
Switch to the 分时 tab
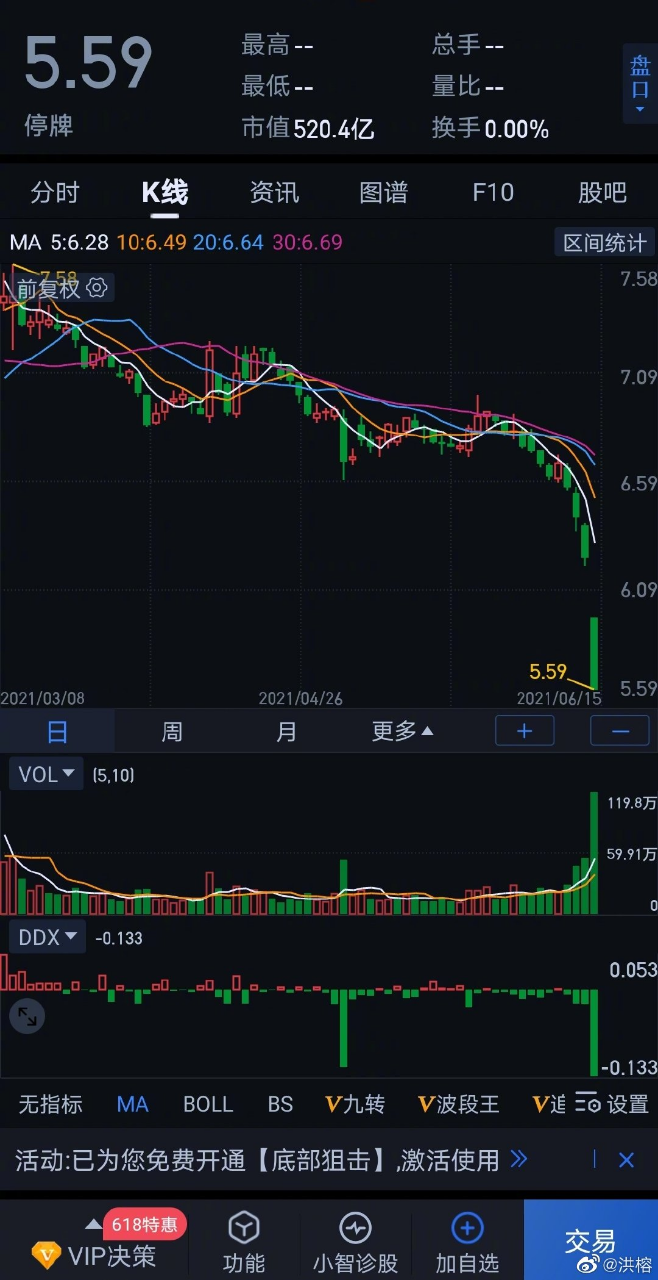click(55, 192)
